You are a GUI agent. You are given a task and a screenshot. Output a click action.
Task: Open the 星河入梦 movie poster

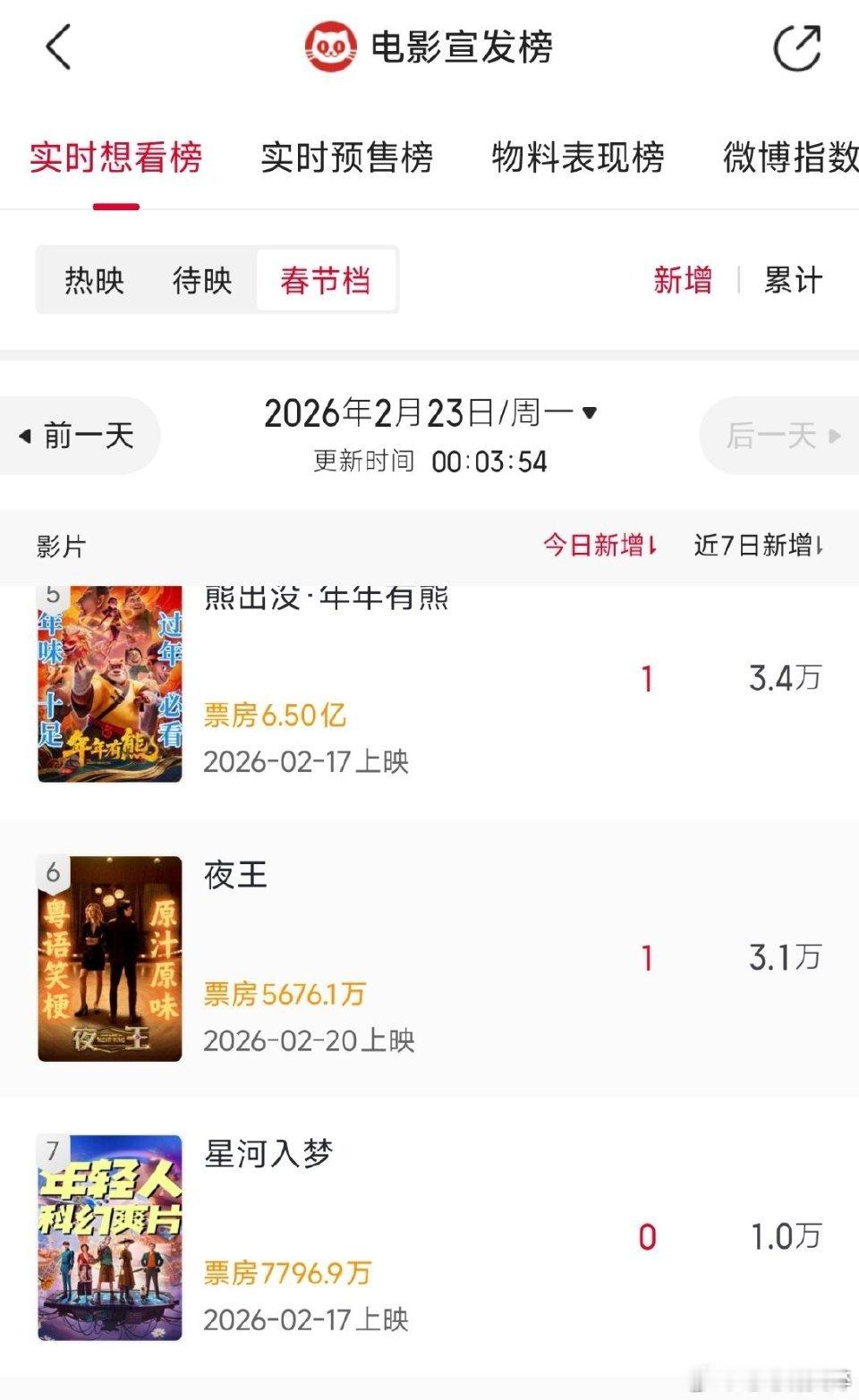(109, 1239)
